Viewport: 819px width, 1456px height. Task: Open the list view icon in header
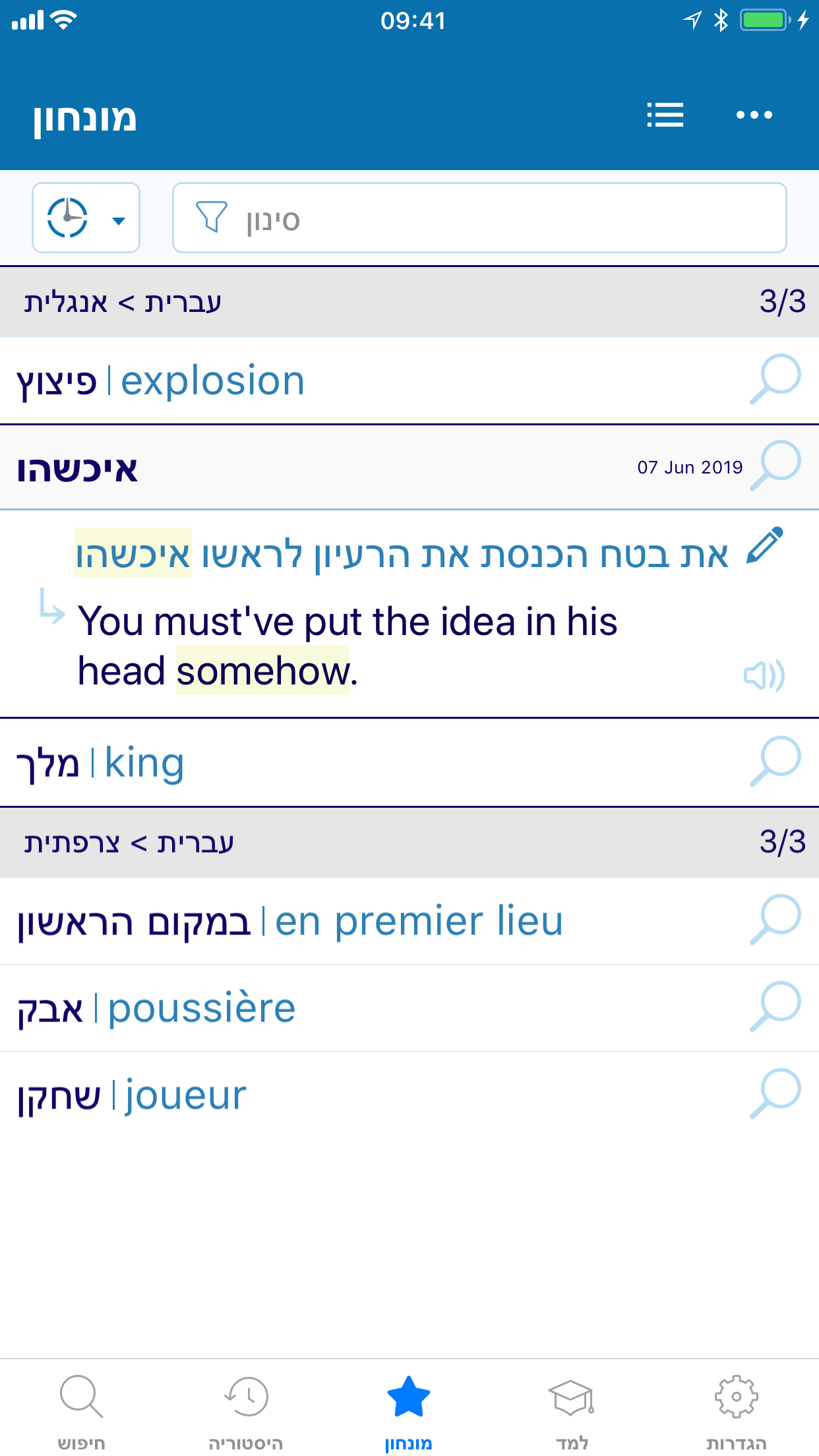[665, 115]
